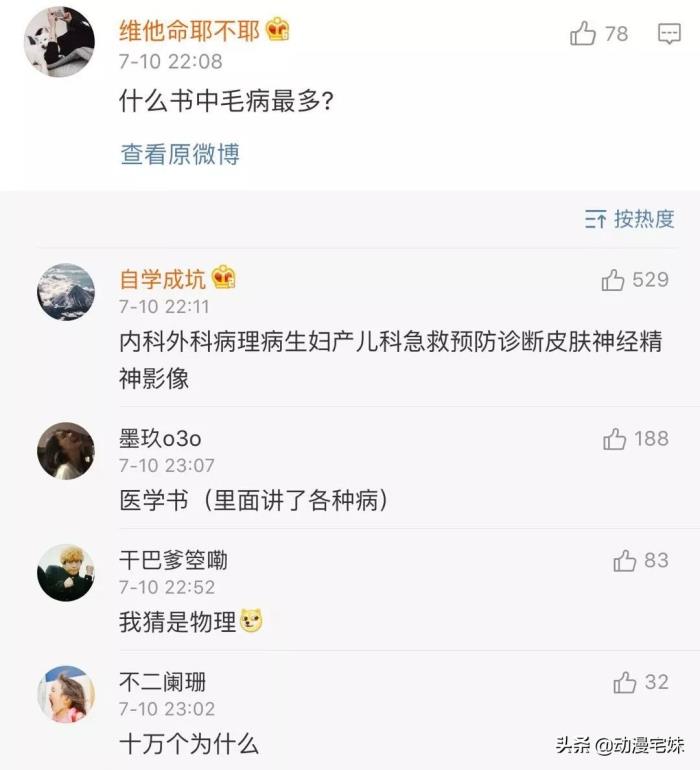The height and width of the screenshot is (770, 700).
Task: Like the comment by 维他命耶不耶
Action: pos(583,34)
